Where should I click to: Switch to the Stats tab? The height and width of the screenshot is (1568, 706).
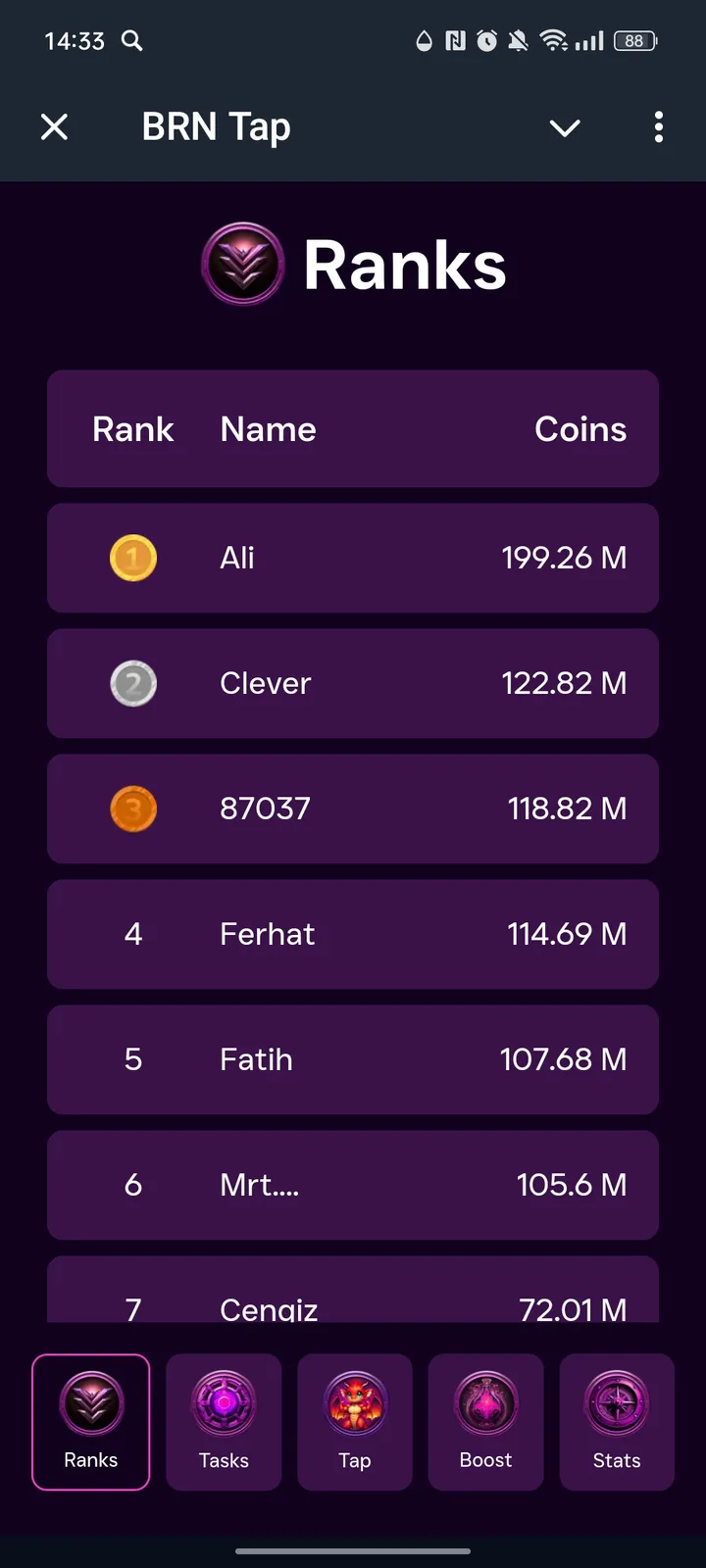point(617,1421)
